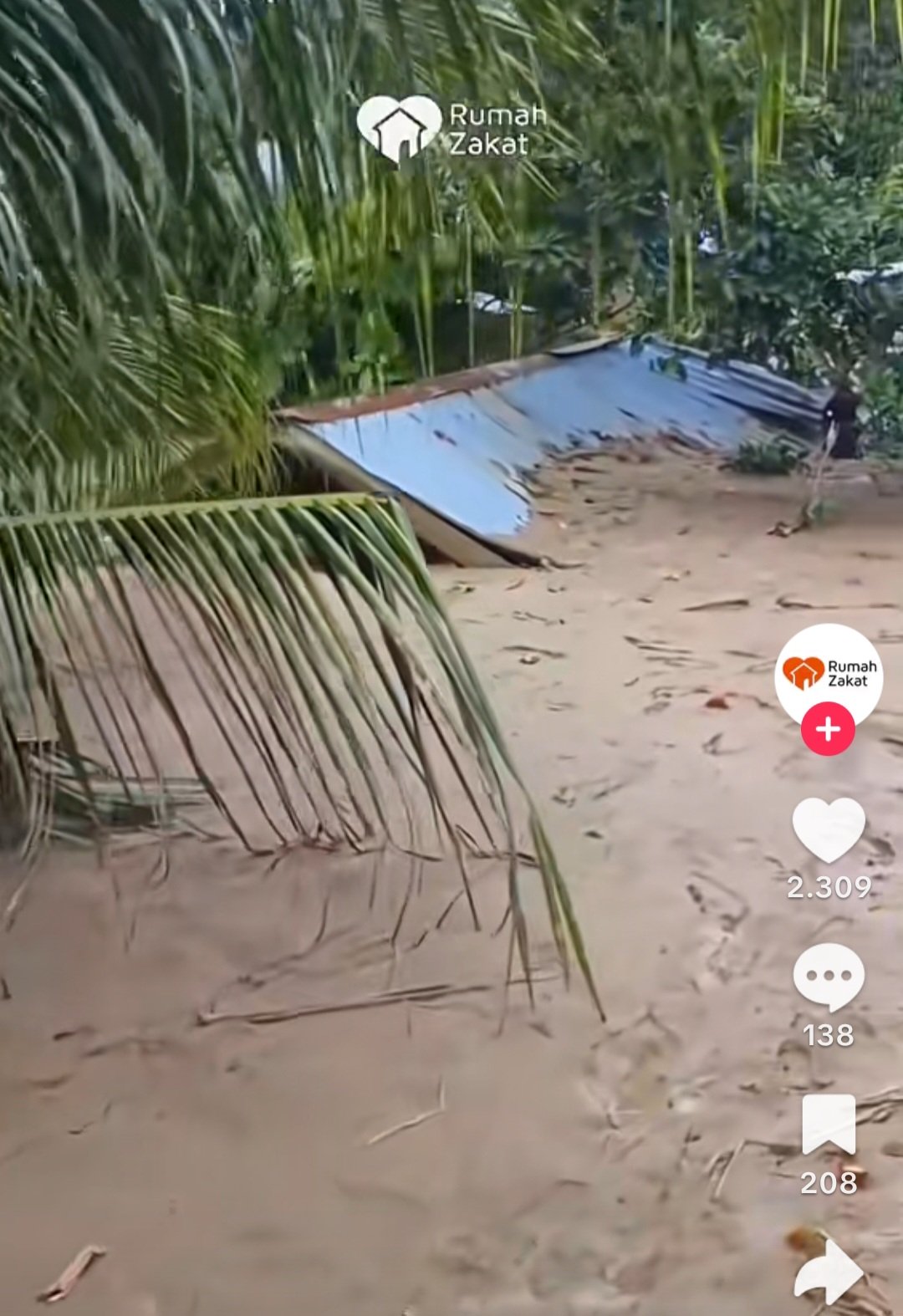Share this video using the arrow icon

tap(828, 1272)
